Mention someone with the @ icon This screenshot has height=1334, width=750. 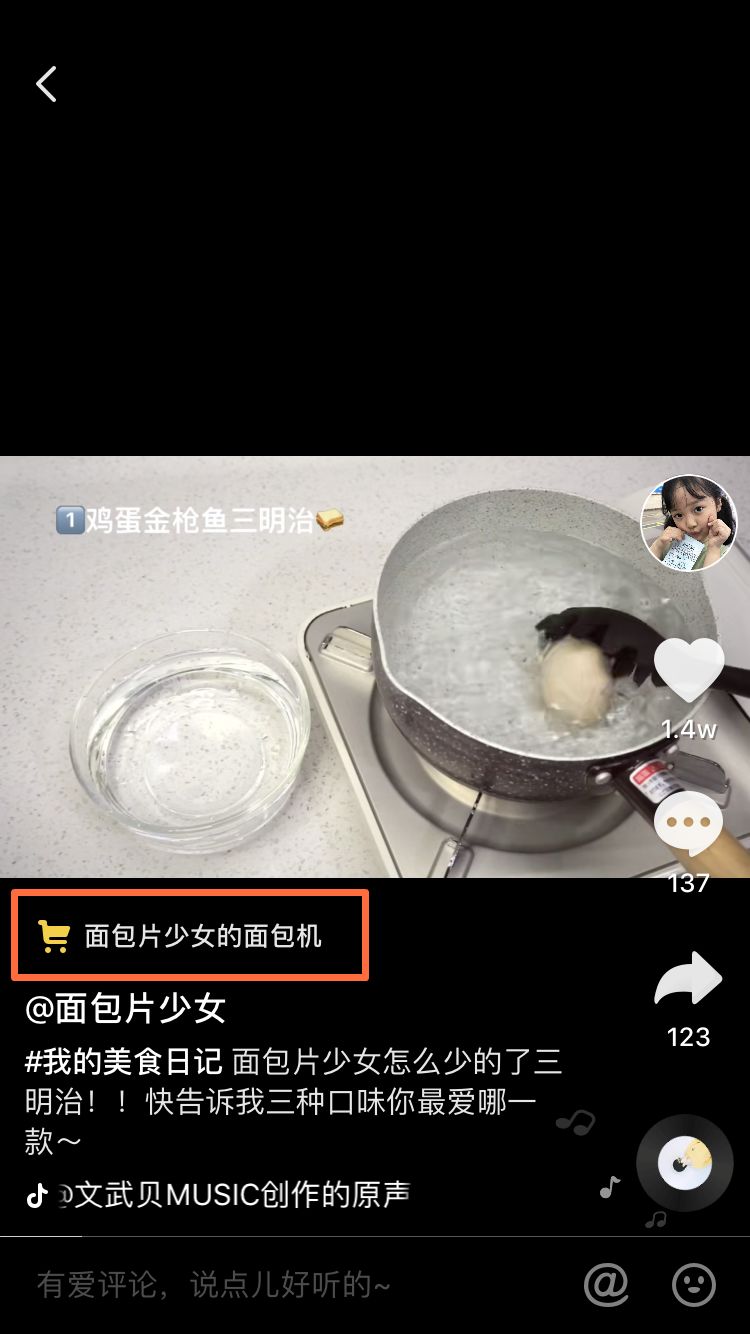pyautogui.click(x=606, y=1284)
